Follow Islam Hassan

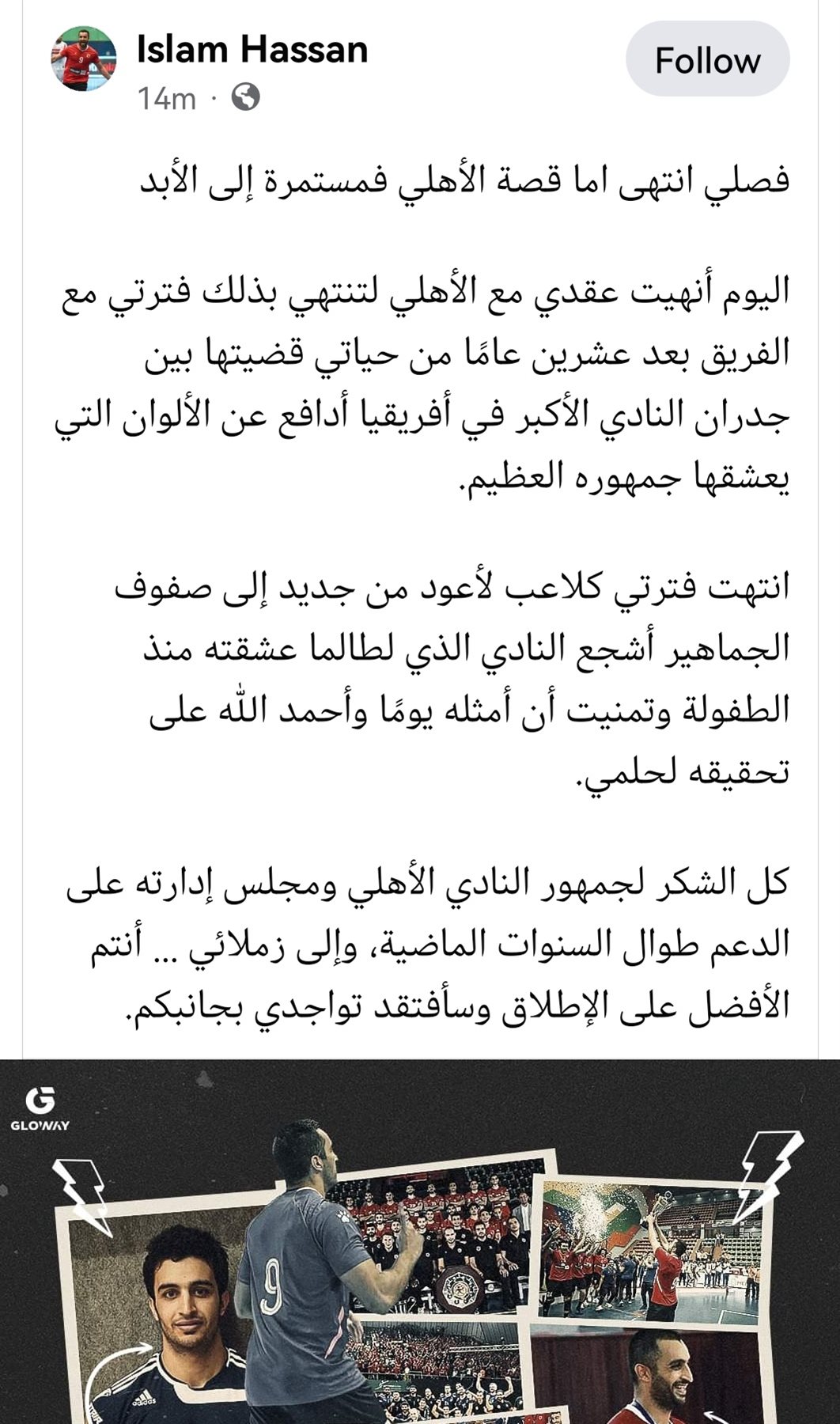pos(707,60)
